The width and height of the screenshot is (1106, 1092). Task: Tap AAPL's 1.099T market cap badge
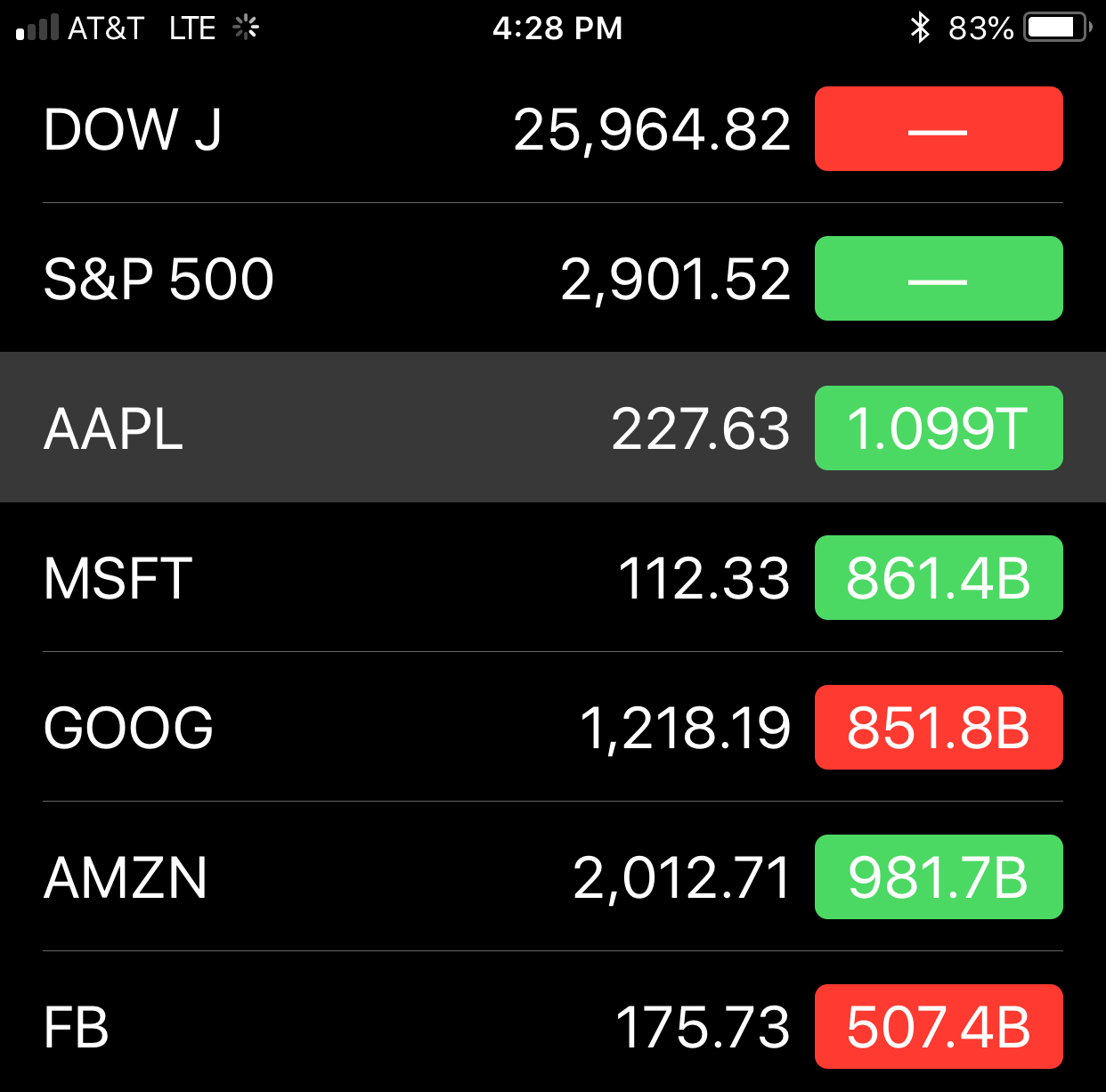tap(938, 428)
